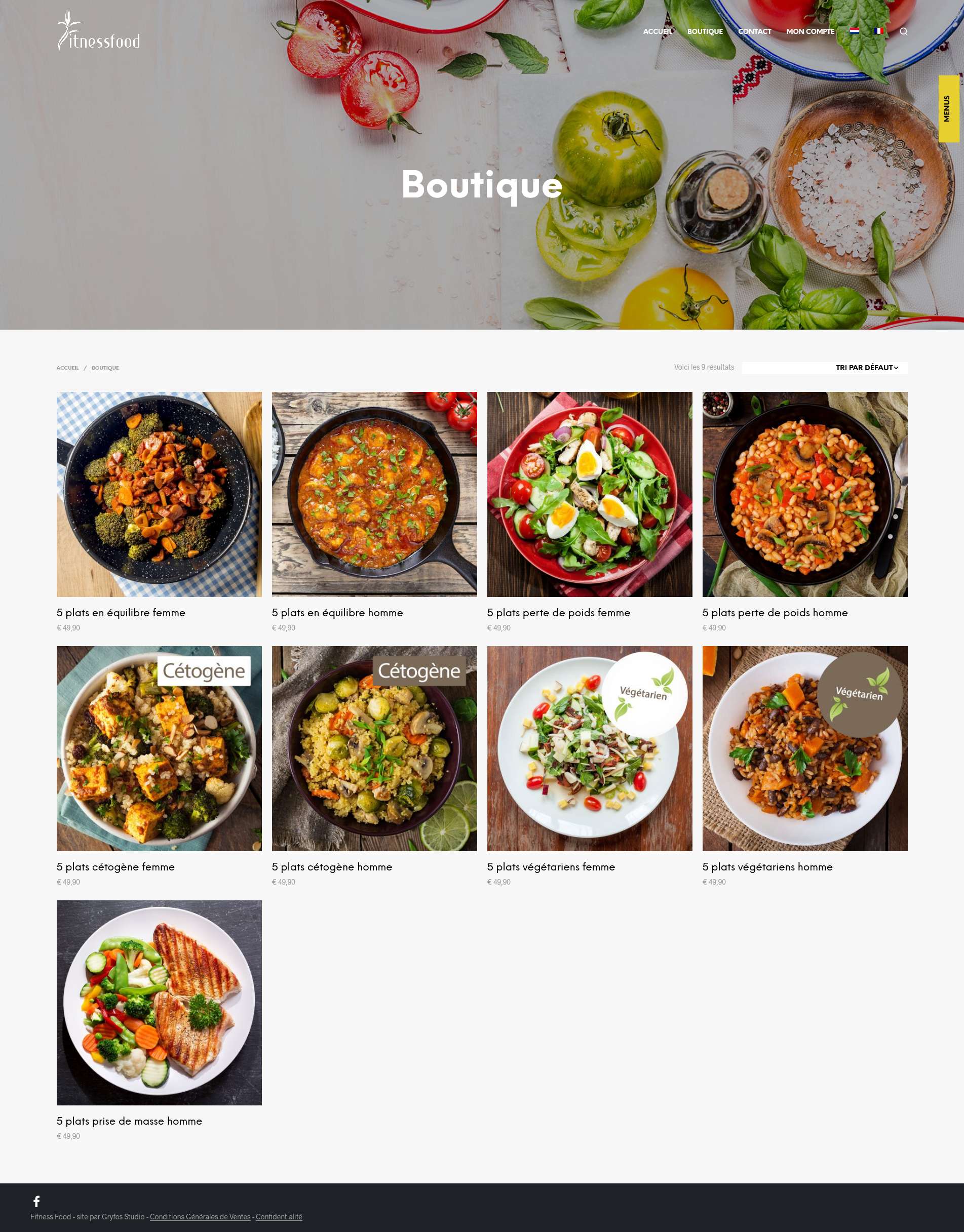Switch language to Dutch flag
Viewport: 964px width, 1232px height.
click(x=855, y=31)
